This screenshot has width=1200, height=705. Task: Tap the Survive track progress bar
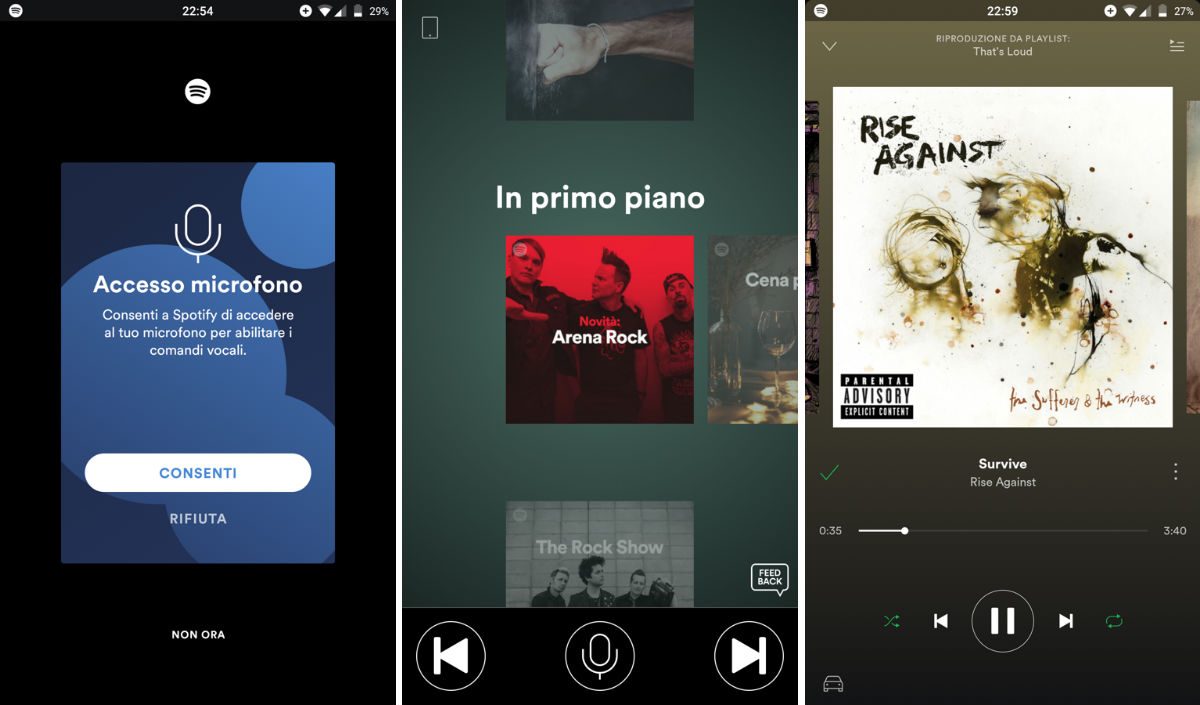(1002, 530)
